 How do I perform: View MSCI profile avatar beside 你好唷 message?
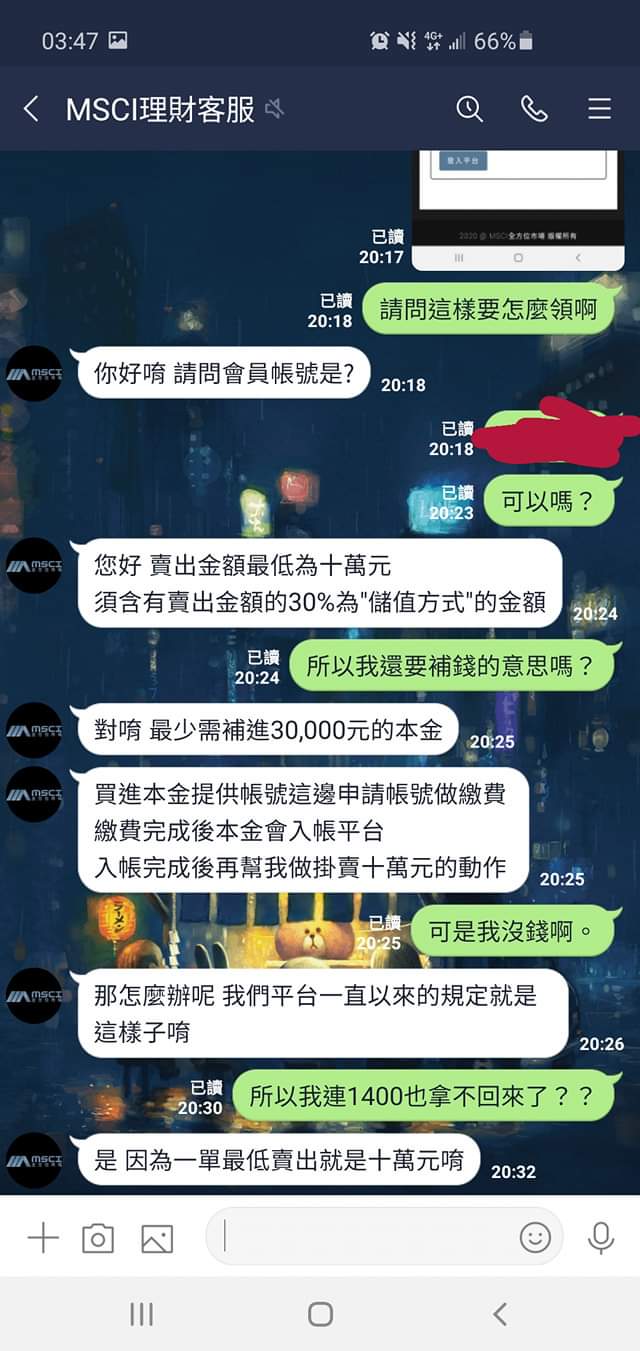[x=34, y=373]
